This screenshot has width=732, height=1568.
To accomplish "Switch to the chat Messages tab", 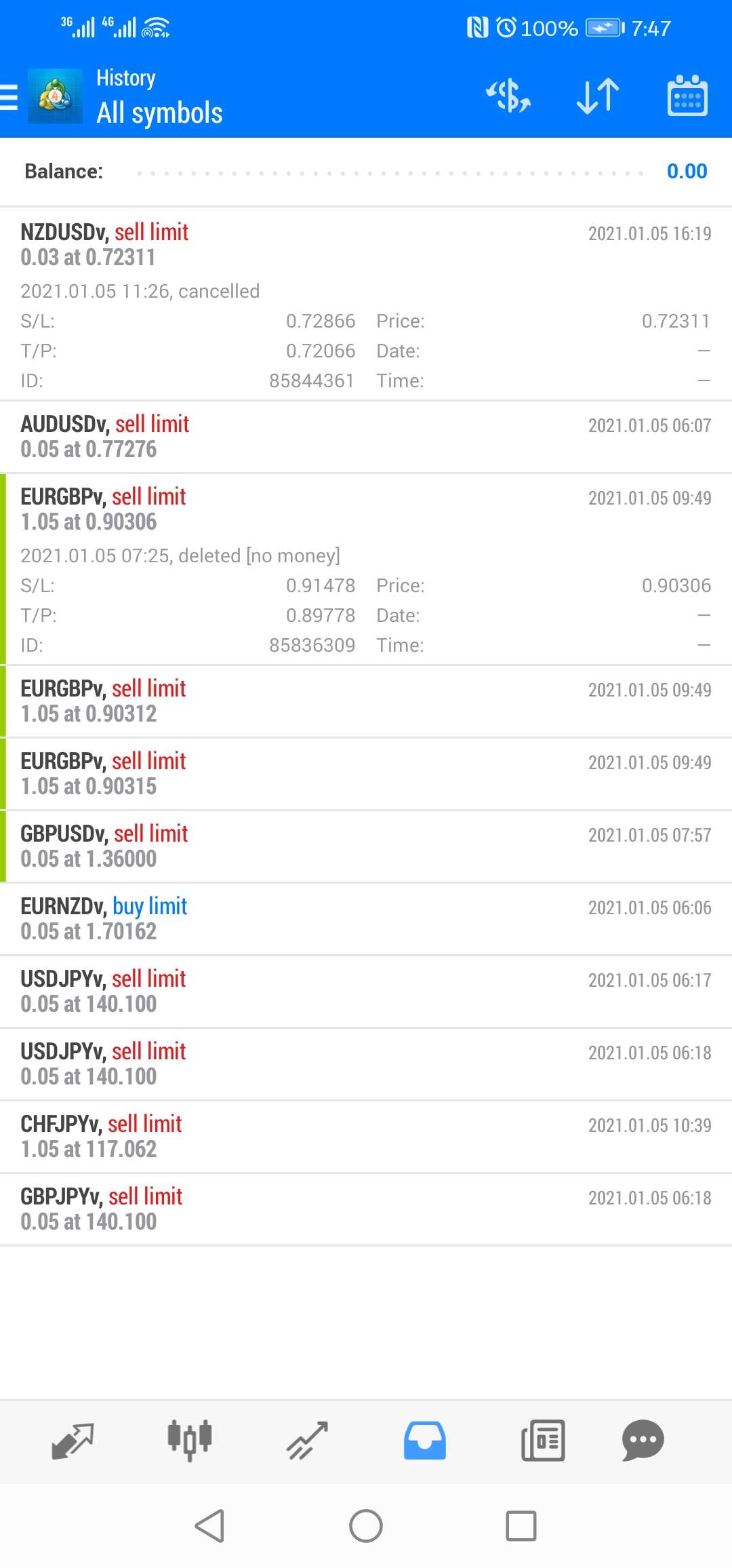I will (643, 1440).
